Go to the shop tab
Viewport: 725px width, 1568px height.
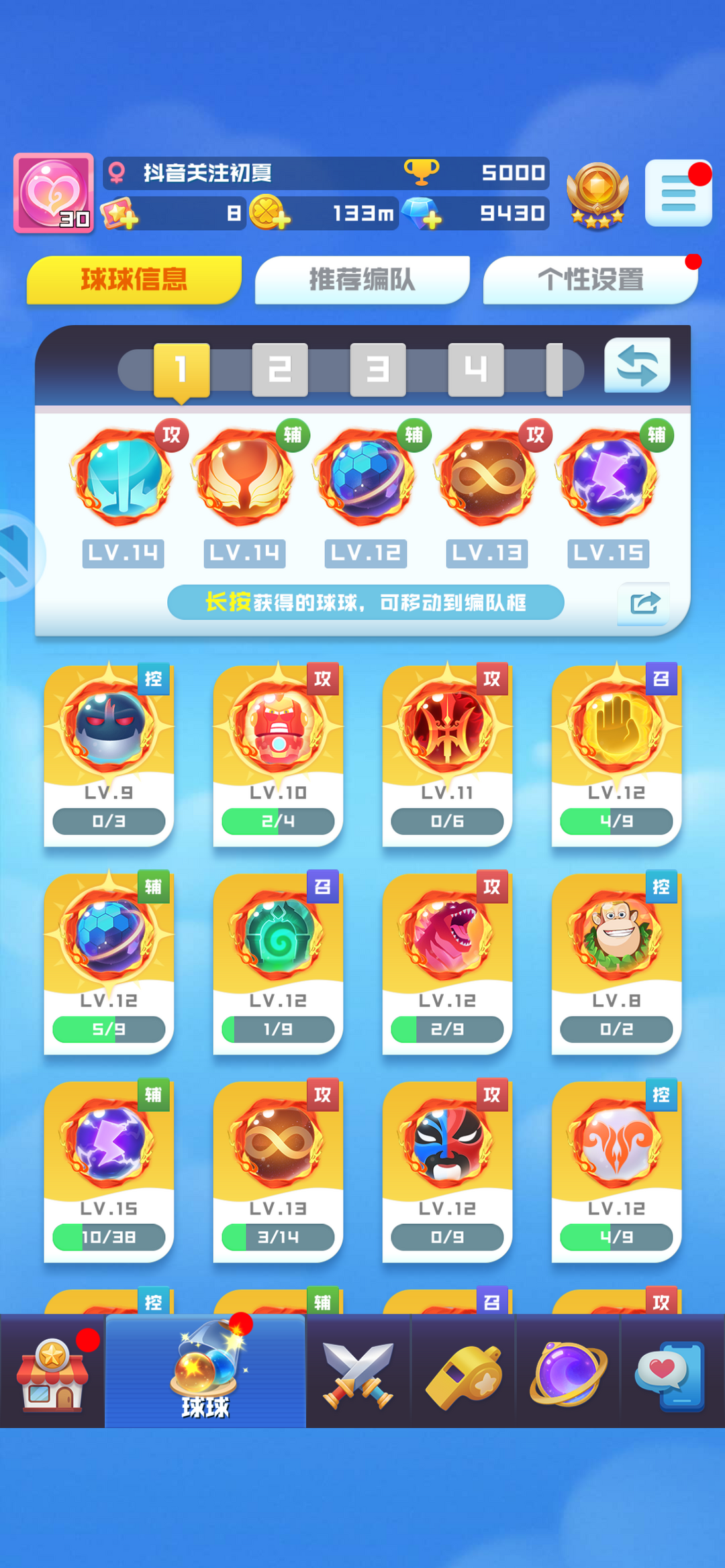52,1372
